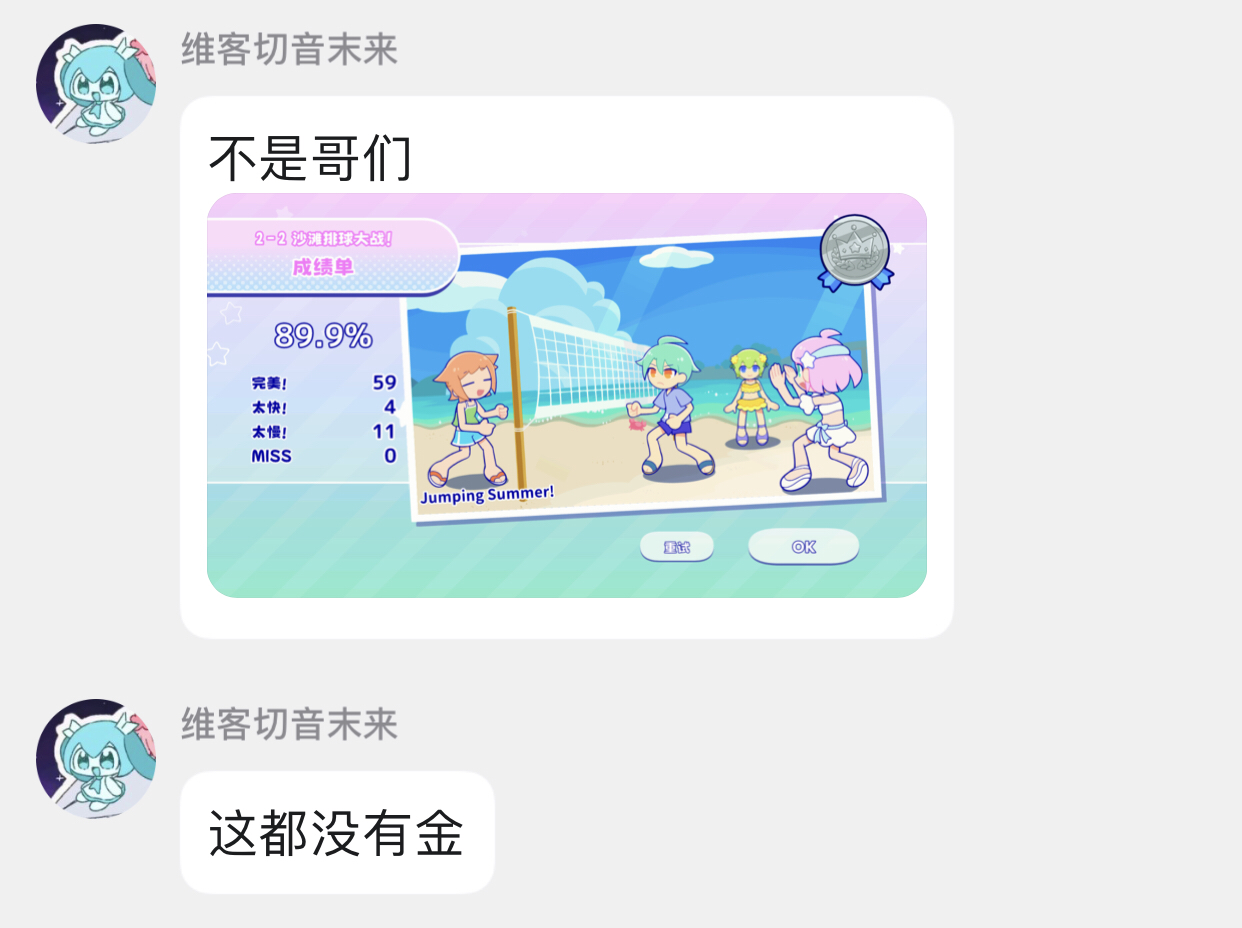Open sender's avatar beside the 这都没有金 message
The height and width of the screenshot is (928, 1242).
point(96,759)
